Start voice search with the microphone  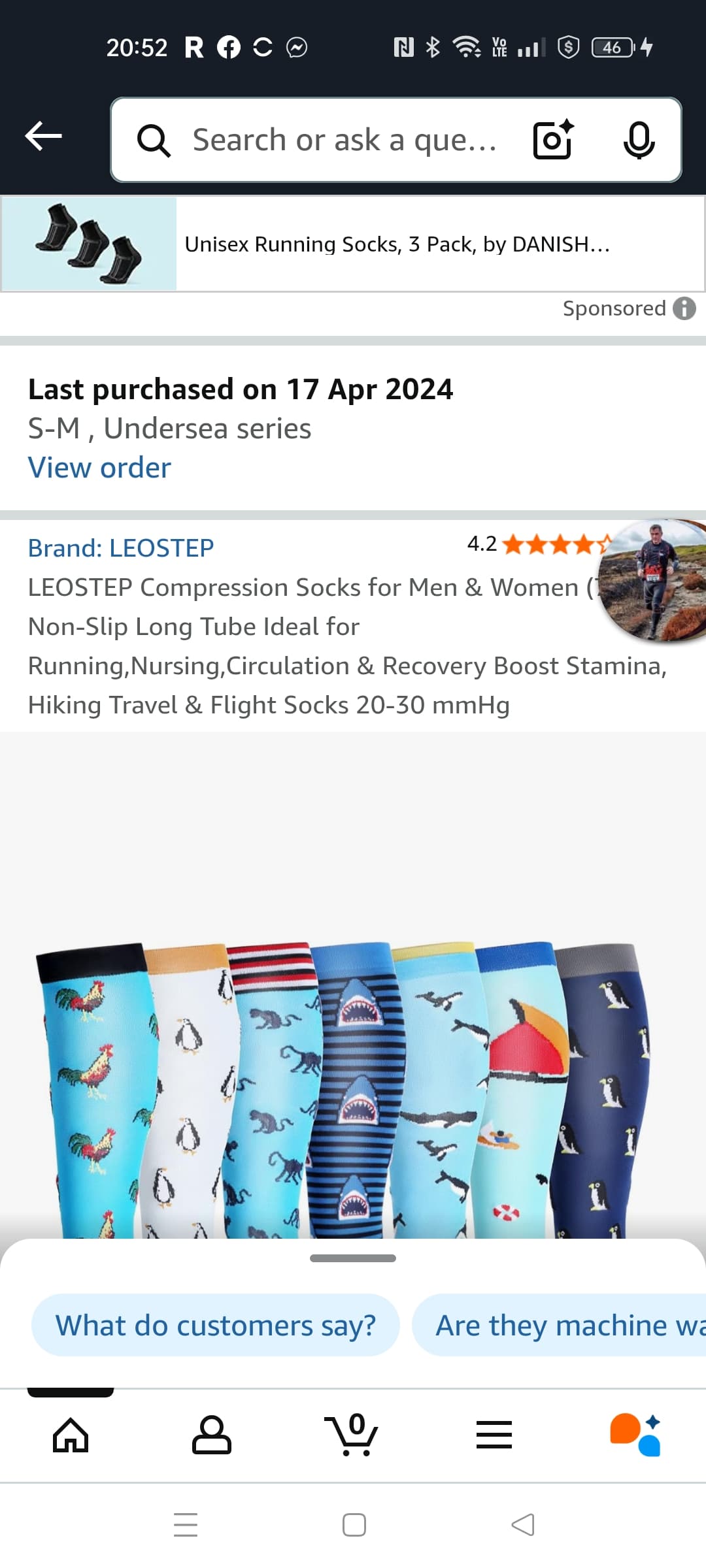coord(639,140)
